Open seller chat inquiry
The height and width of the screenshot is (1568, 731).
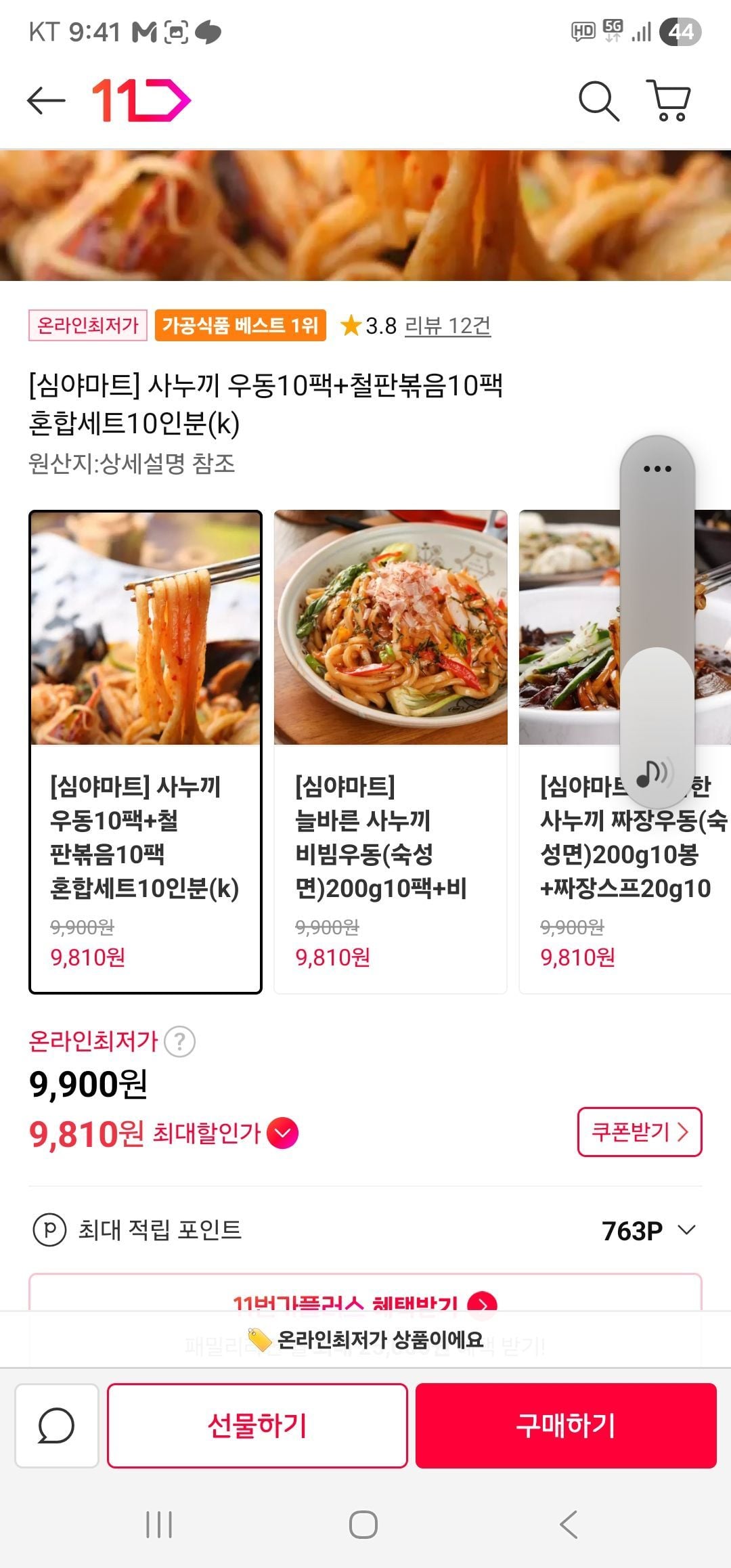(x=57, y=1425)
